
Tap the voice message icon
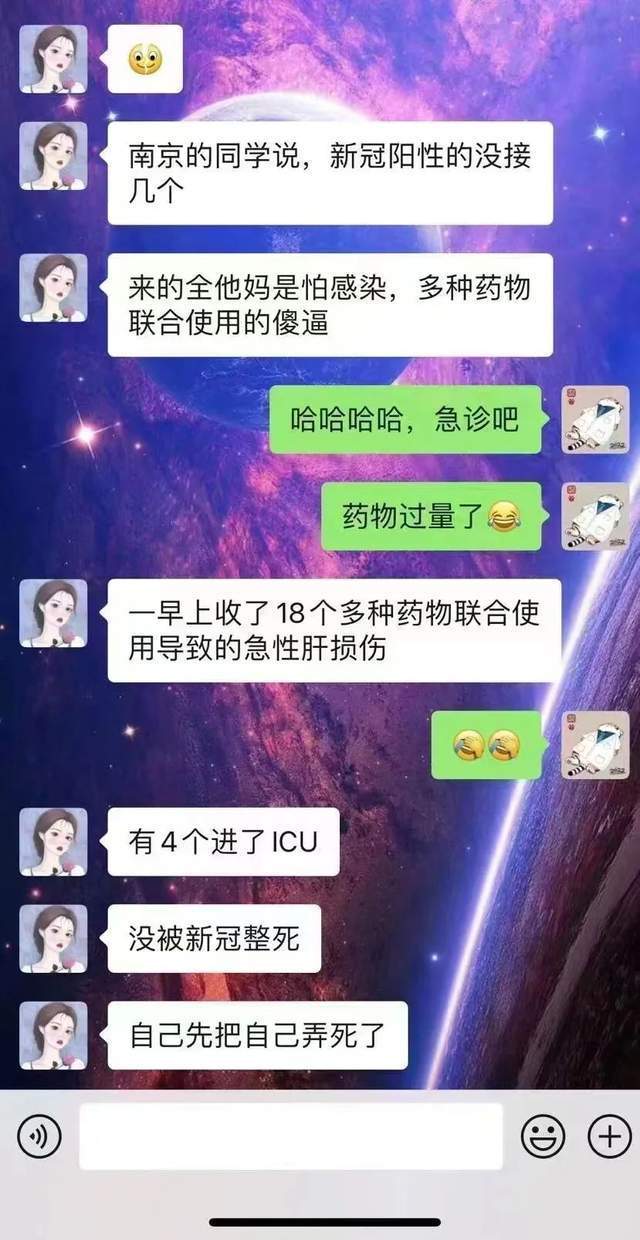(39, 1136)
